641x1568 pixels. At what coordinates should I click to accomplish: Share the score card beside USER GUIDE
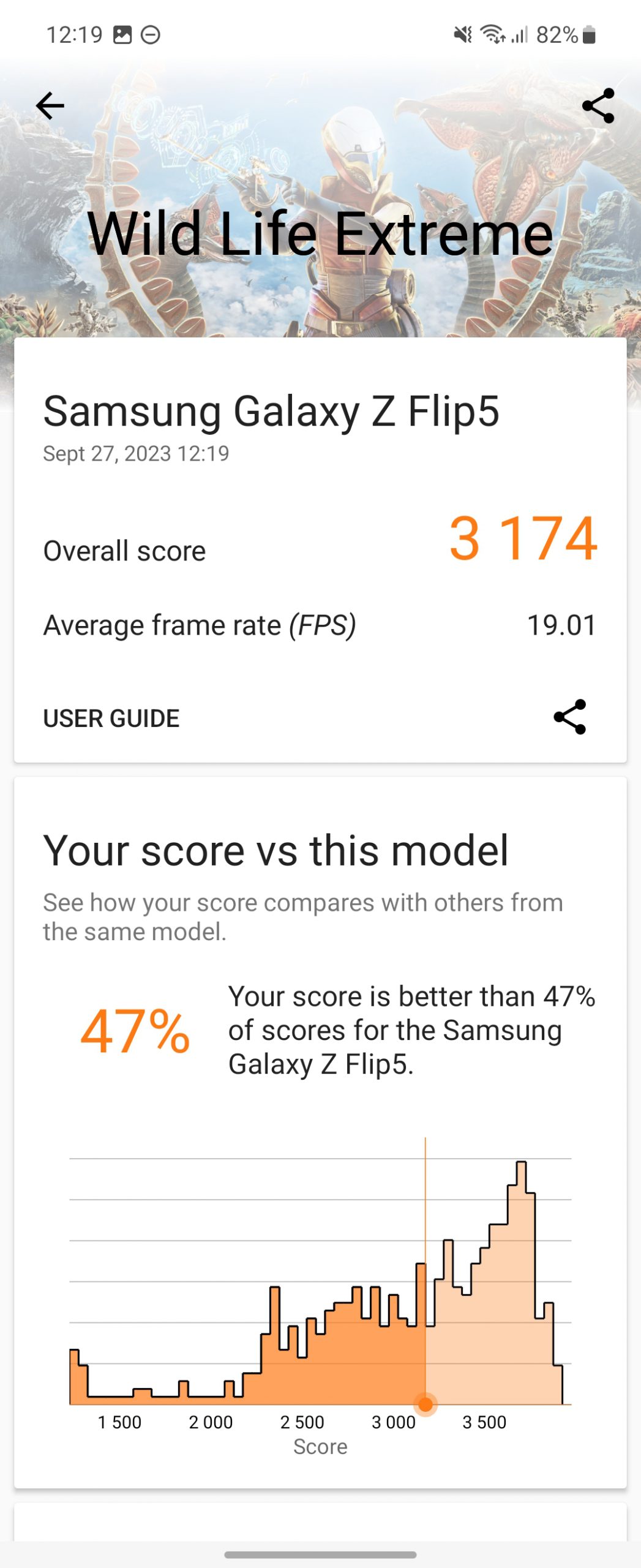[569, 717]
